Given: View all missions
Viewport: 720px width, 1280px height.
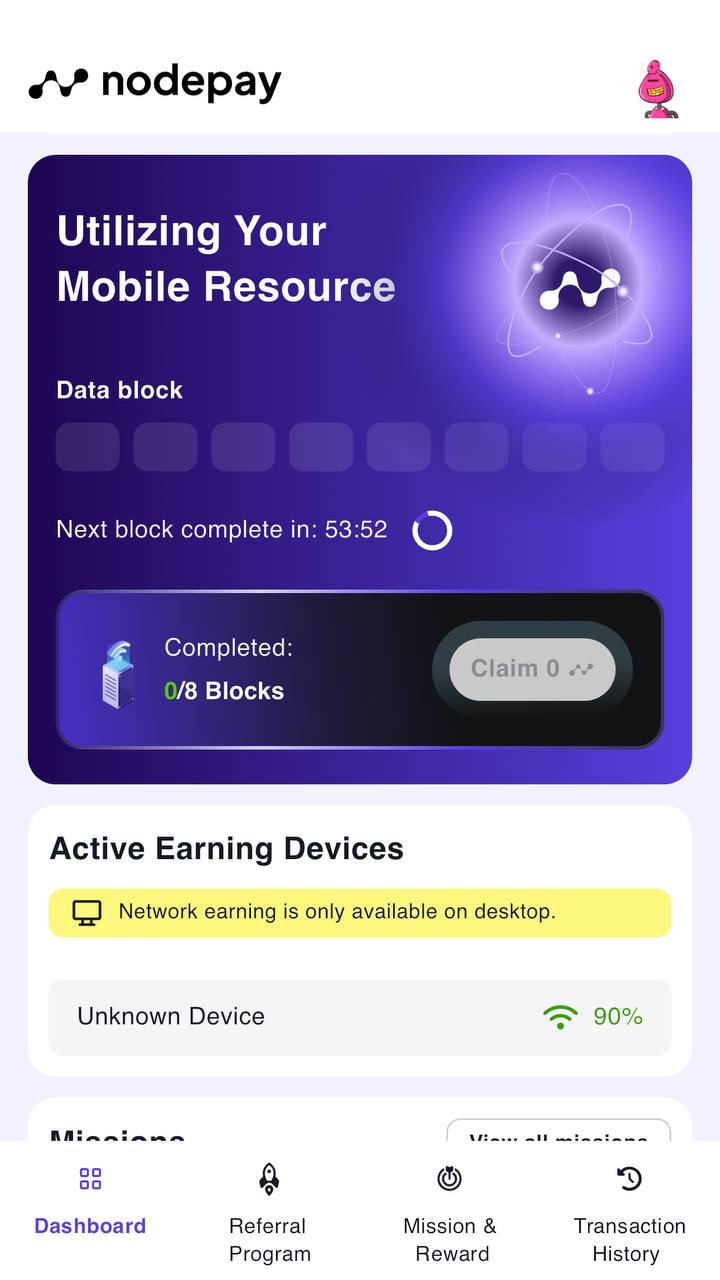Looking at the screenshot, I should click(557, 1132).
